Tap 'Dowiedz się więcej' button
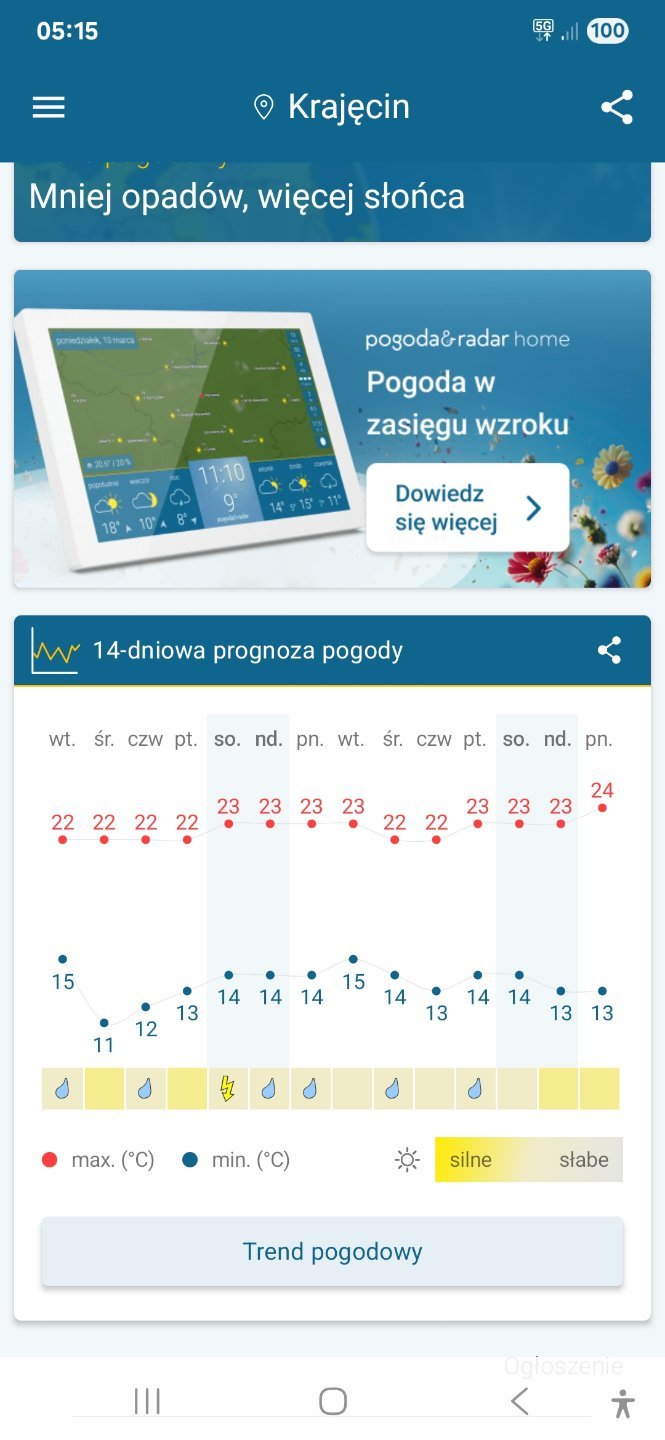This screenshot has width=665, height=1440. 467,508
